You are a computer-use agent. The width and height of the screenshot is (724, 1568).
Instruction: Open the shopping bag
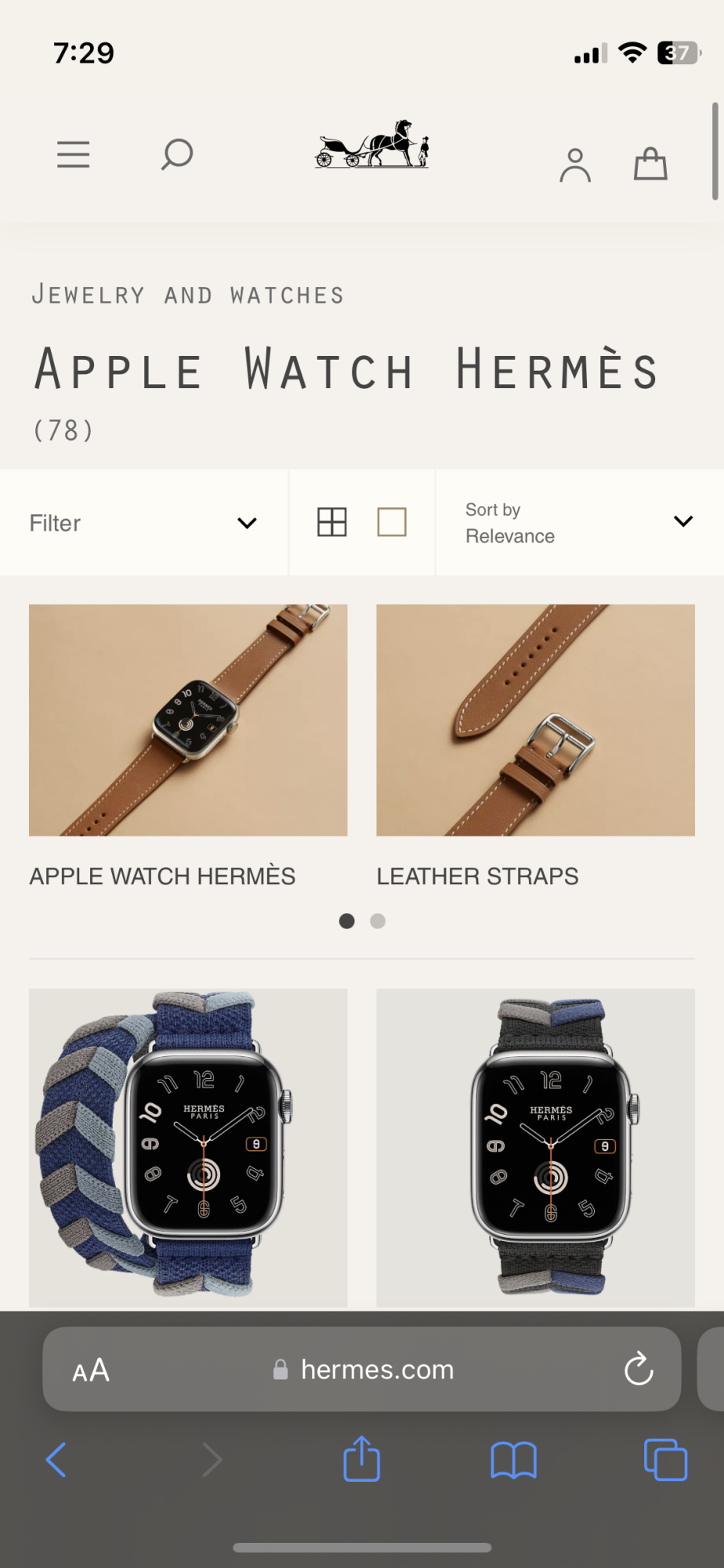click(650, 165)
